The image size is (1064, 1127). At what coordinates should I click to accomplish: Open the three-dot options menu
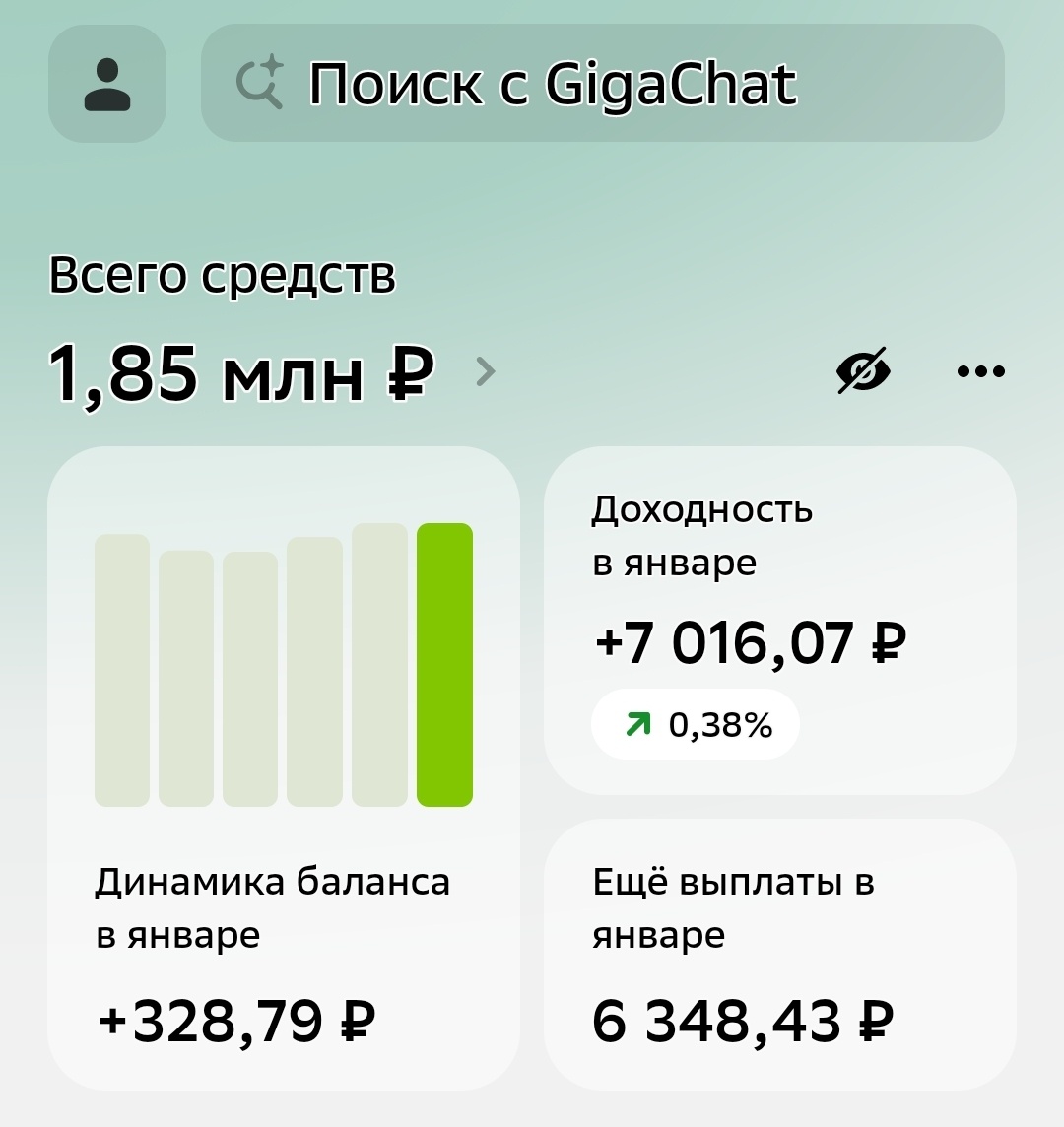point(982,371)
